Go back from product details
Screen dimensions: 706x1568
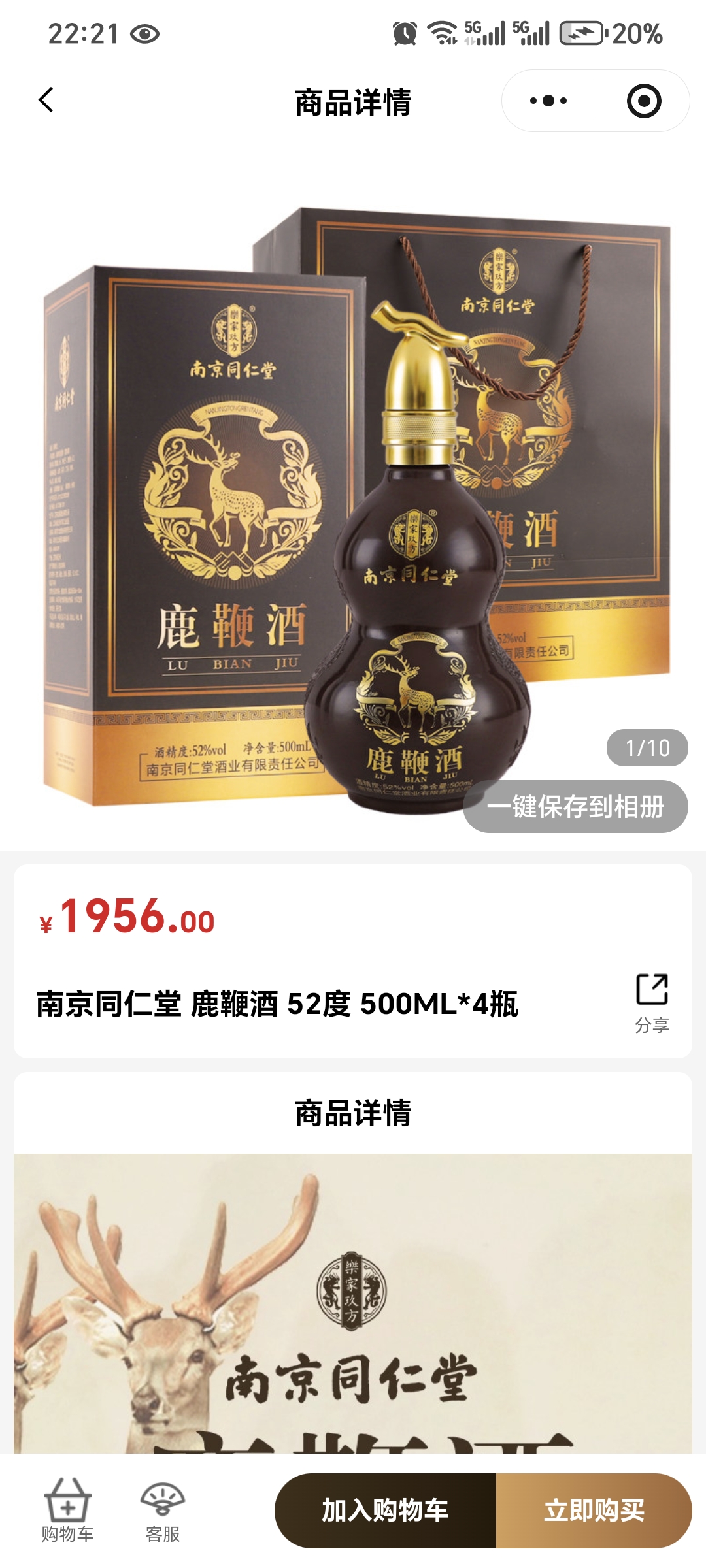click(x=46, y=101)
